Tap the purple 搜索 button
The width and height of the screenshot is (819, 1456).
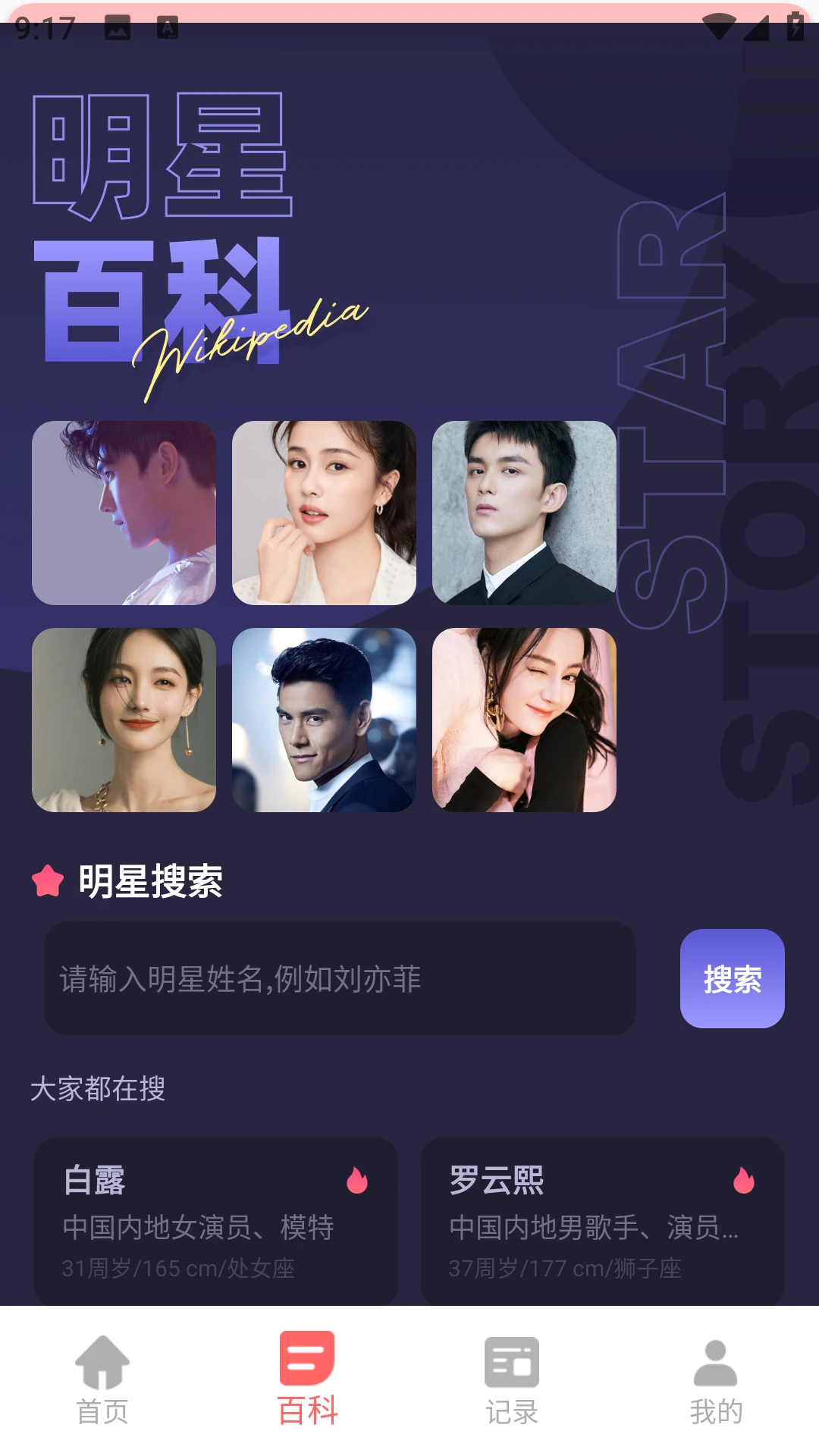coord(732,978)
